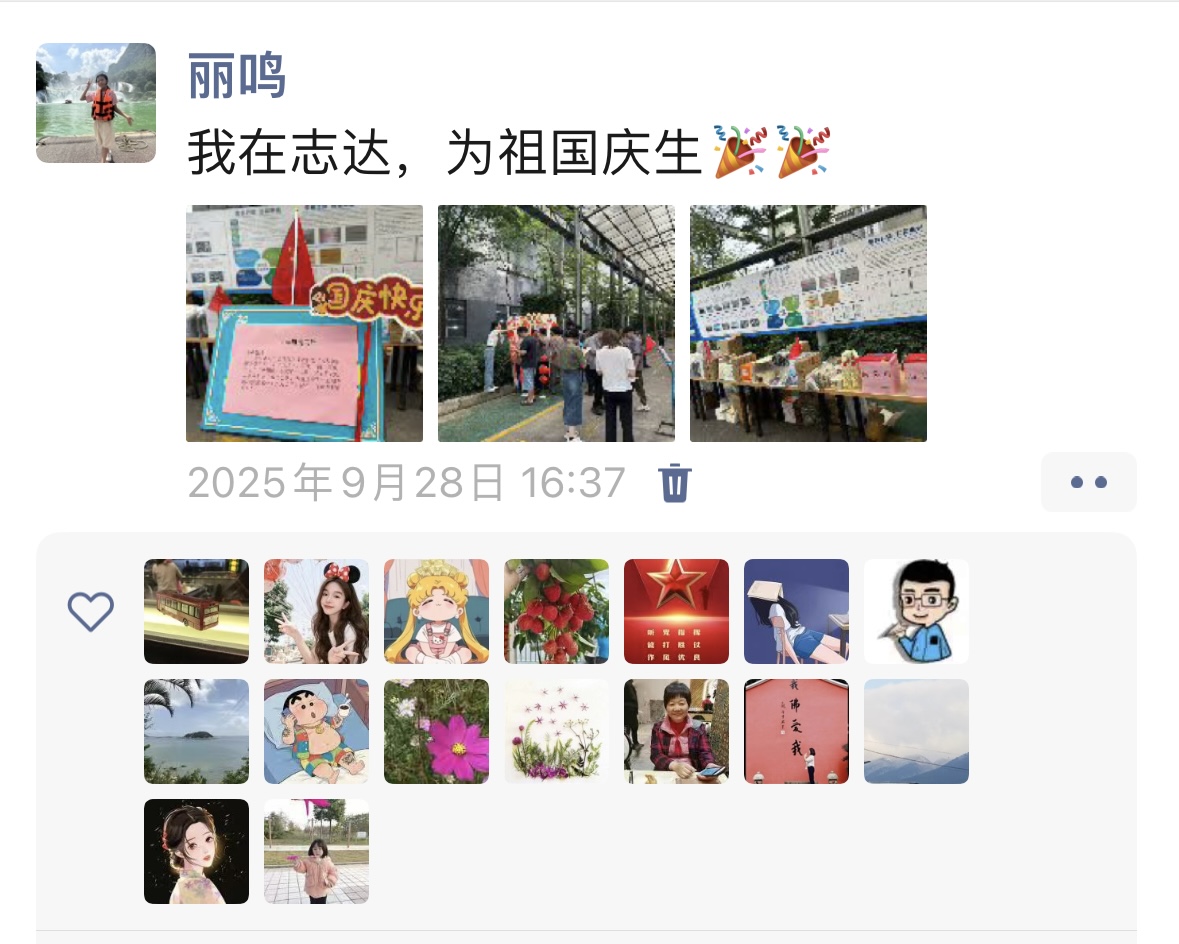Open the two-dot like and comment menu
The height and width of the screenshot is (944, 1179).
(x=1088, y=482)
